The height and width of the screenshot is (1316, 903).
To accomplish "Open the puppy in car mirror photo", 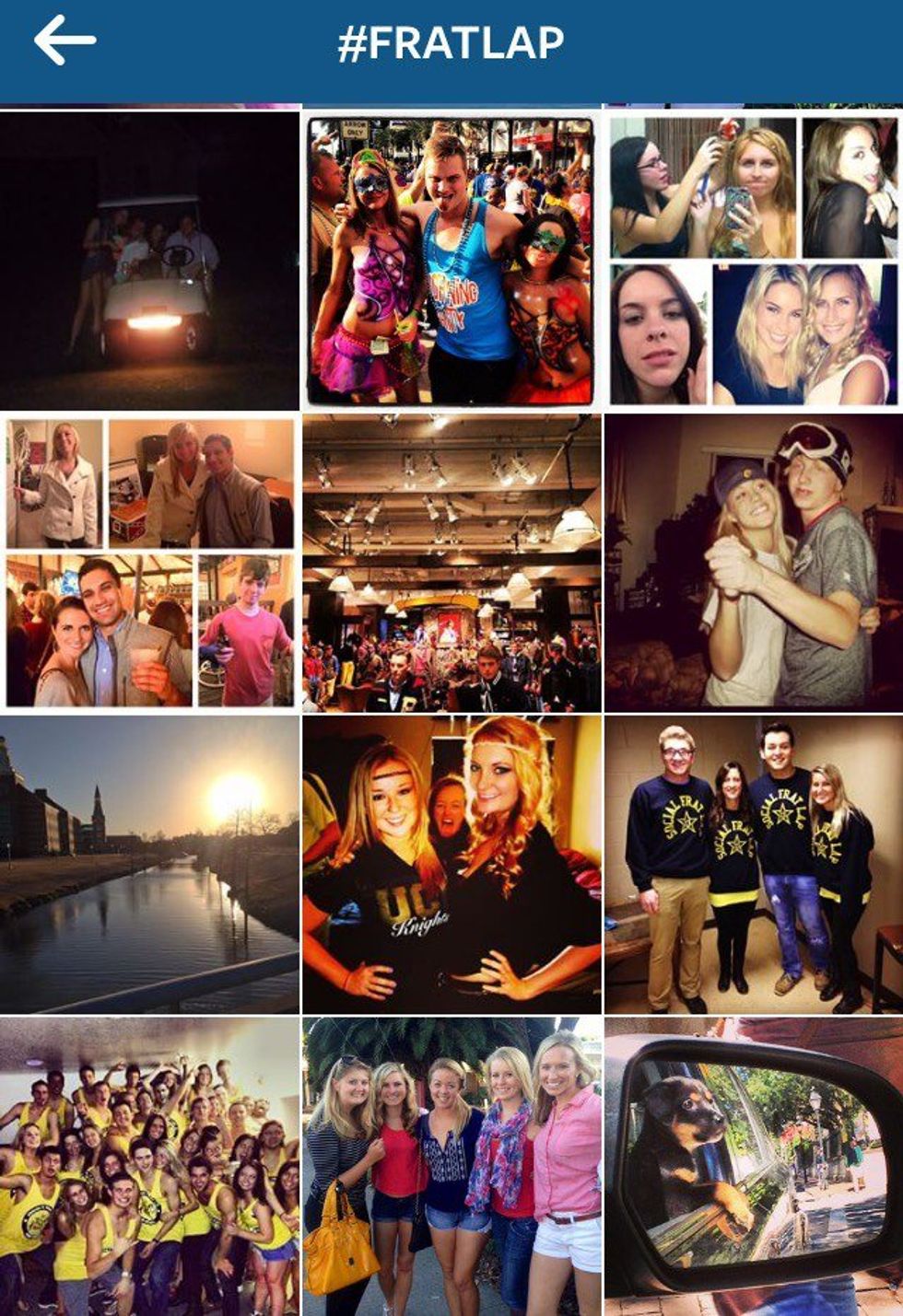I will pyautogui.click(x=753, y=1166).
